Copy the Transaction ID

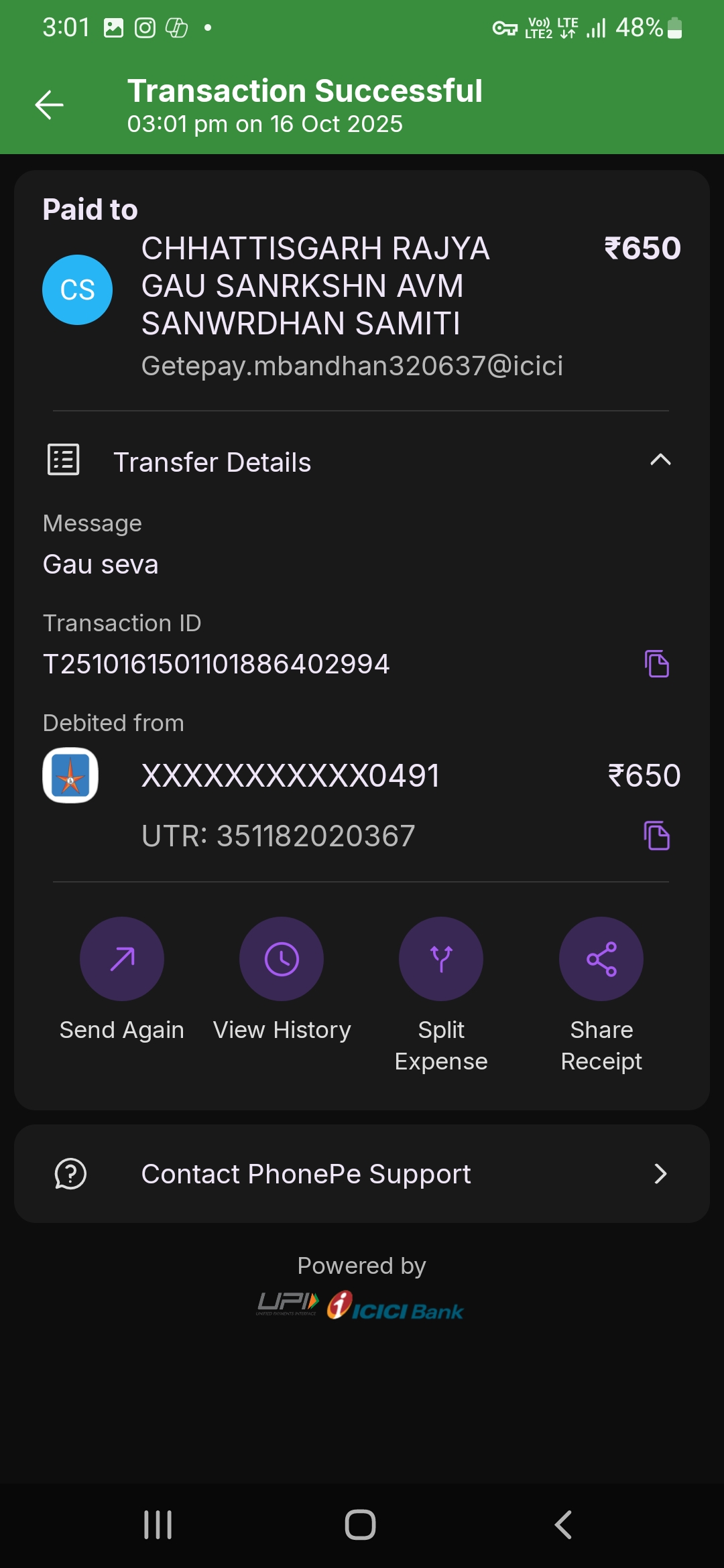(656, 664)
